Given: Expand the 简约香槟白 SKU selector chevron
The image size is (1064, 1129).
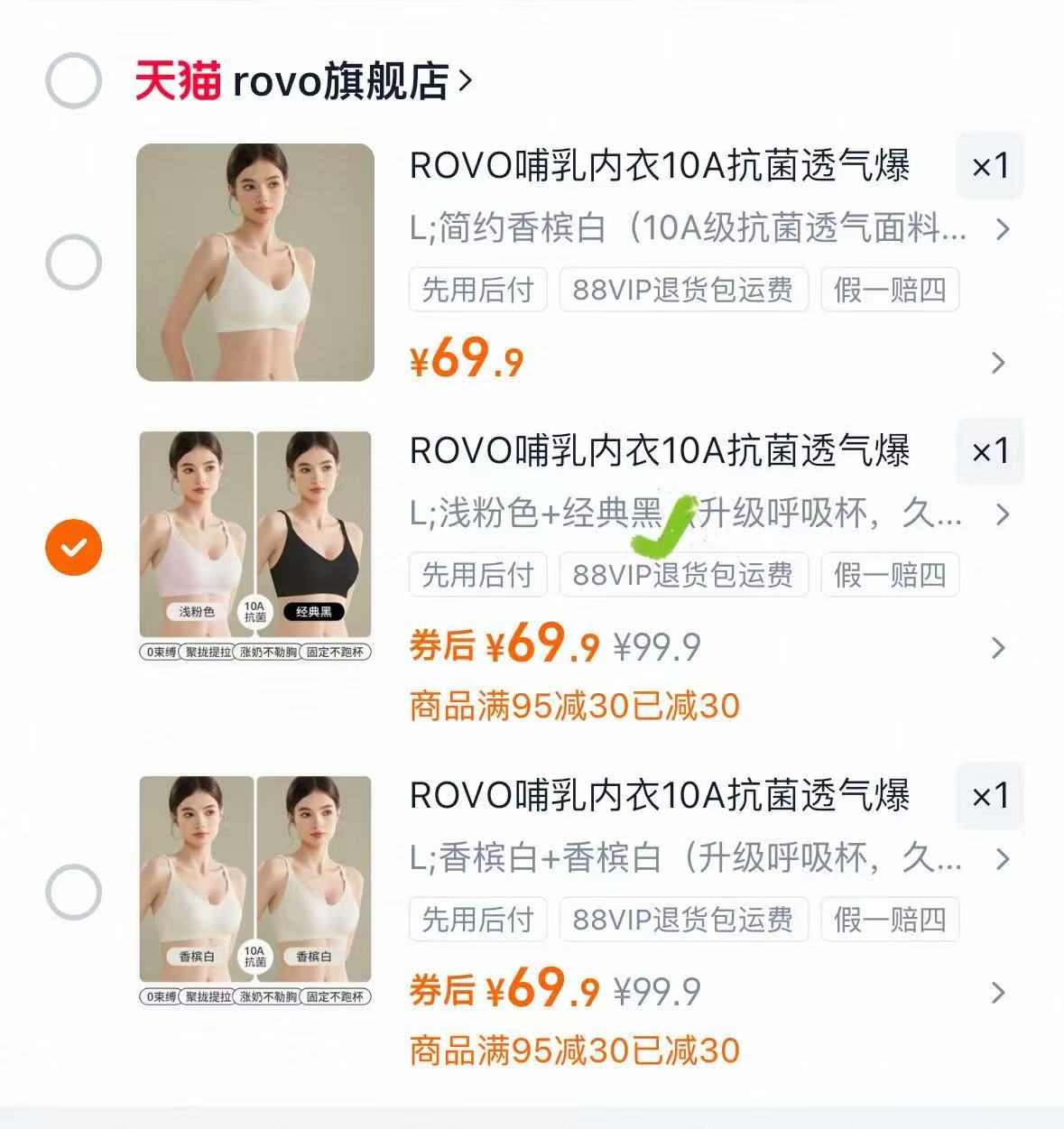Looking at the screenshot, I should (1002, 231).
